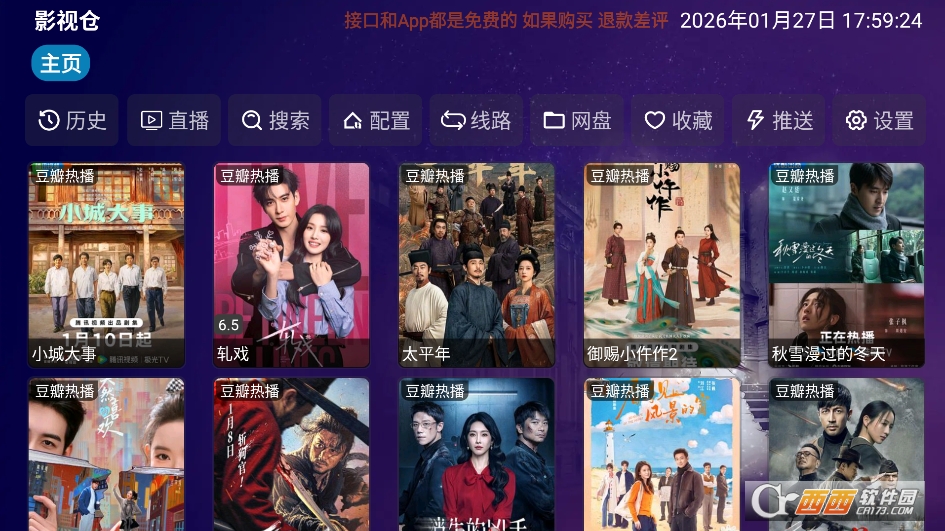Open 历史 watch history
This screenshot has width=945, height=531.
click(72, 121)
